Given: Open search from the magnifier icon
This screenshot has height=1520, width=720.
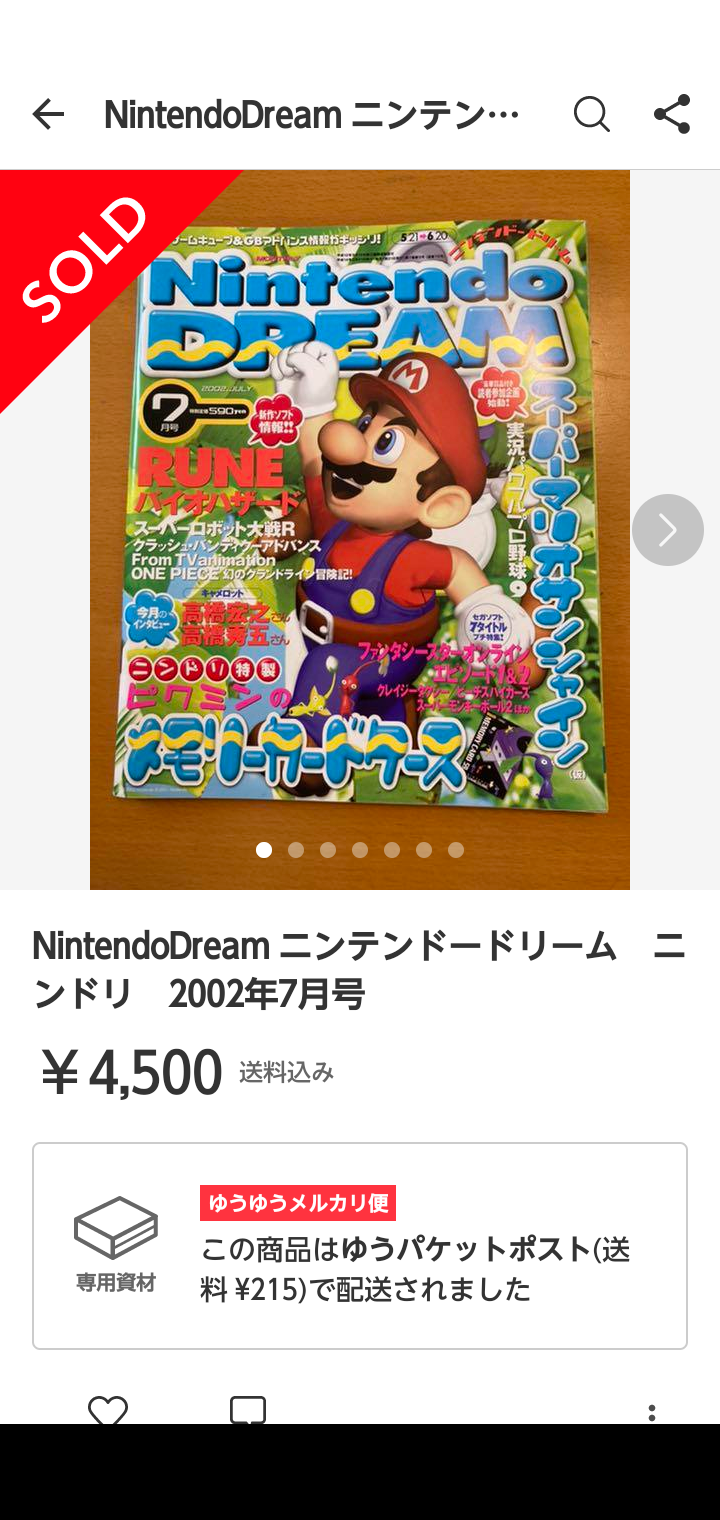Looking at the screenshot, I should click(x=591, y=115).
